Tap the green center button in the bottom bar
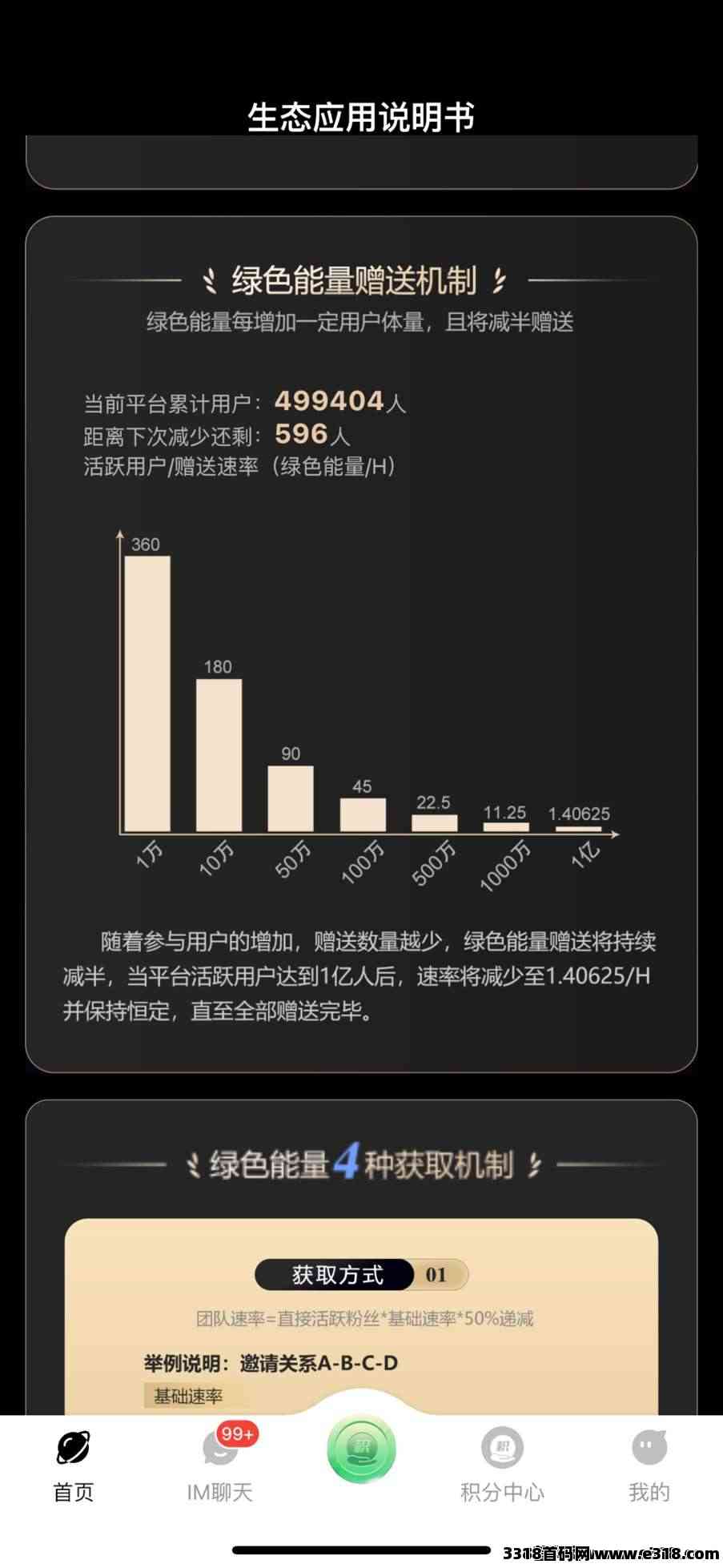The width and height of the screenshot is (723, 1568). [361, 1448]
